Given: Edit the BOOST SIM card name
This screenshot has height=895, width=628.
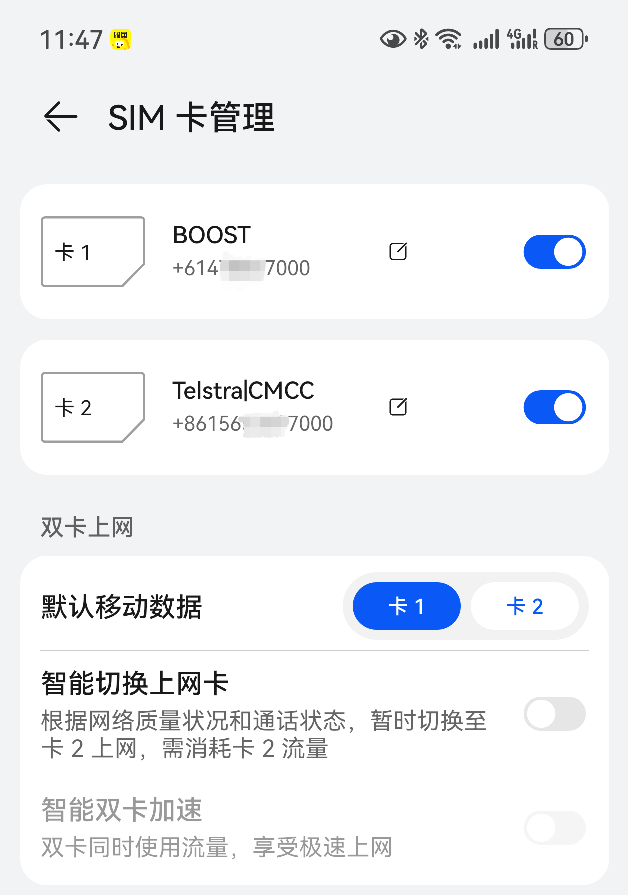Looking at the screenshot, I should pos(398,252).
